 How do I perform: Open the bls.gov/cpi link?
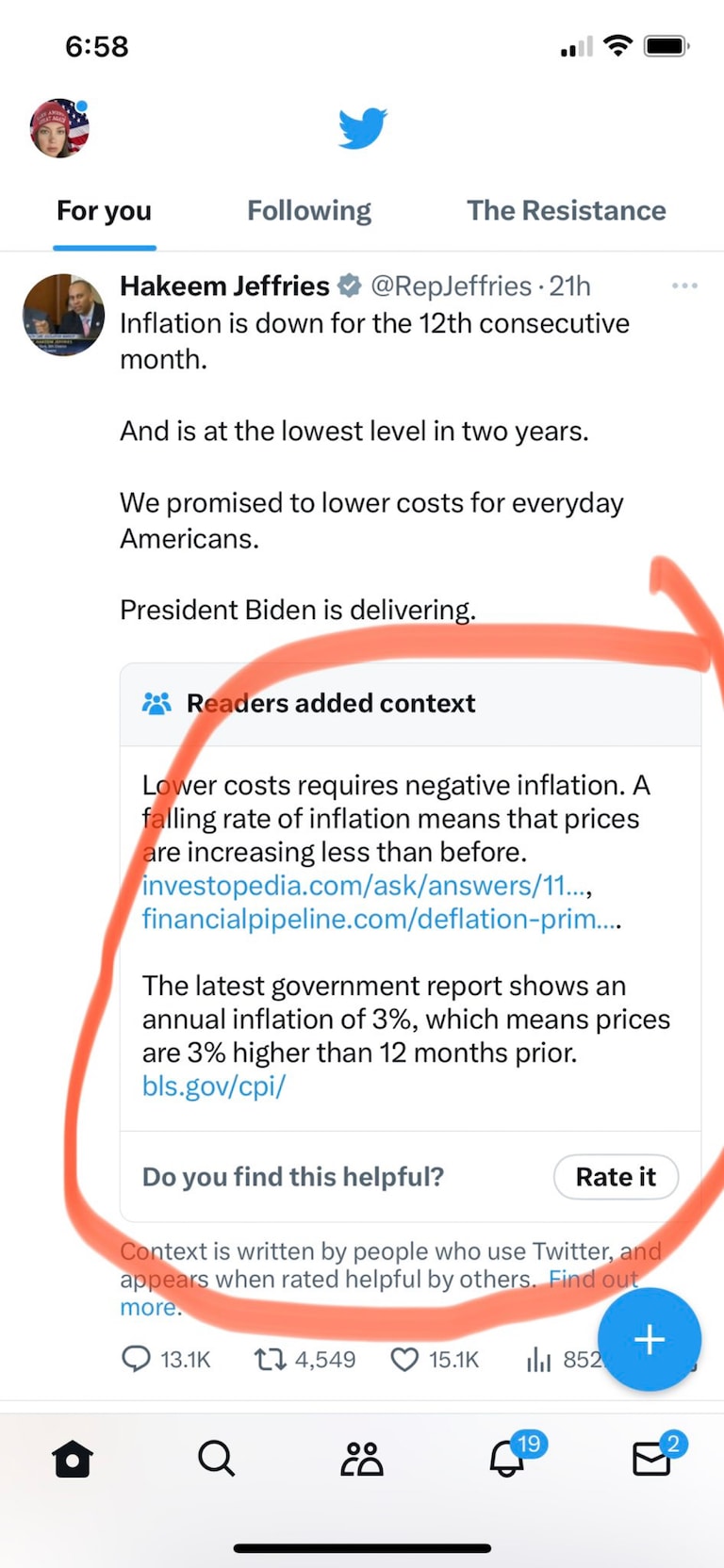pyautogui.click(x=214, y=1086)
